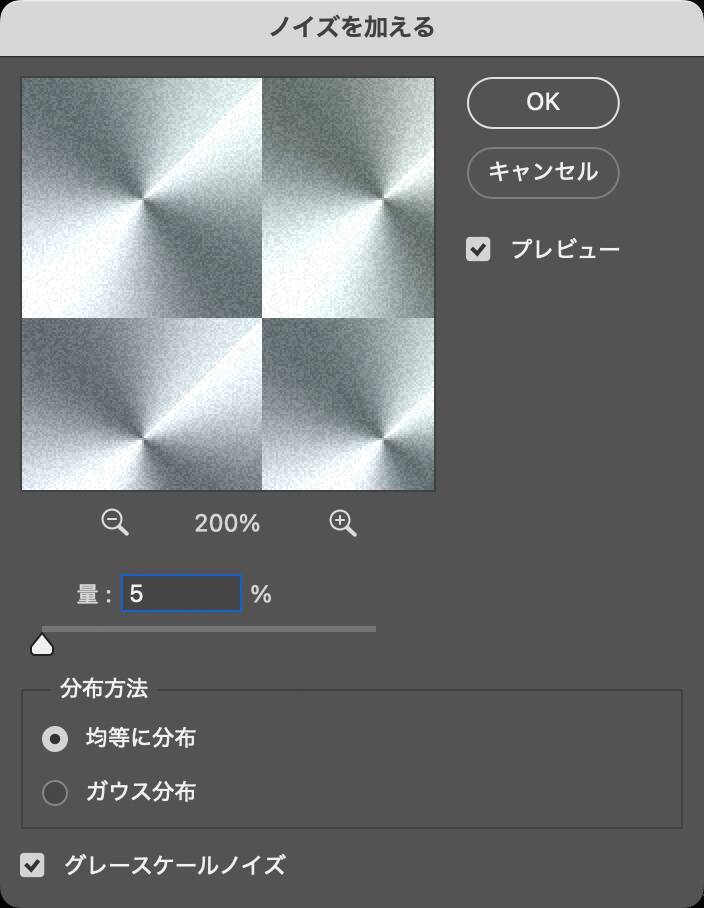Zoom out the preview image

pyautogui.click(x=116, y=522)
